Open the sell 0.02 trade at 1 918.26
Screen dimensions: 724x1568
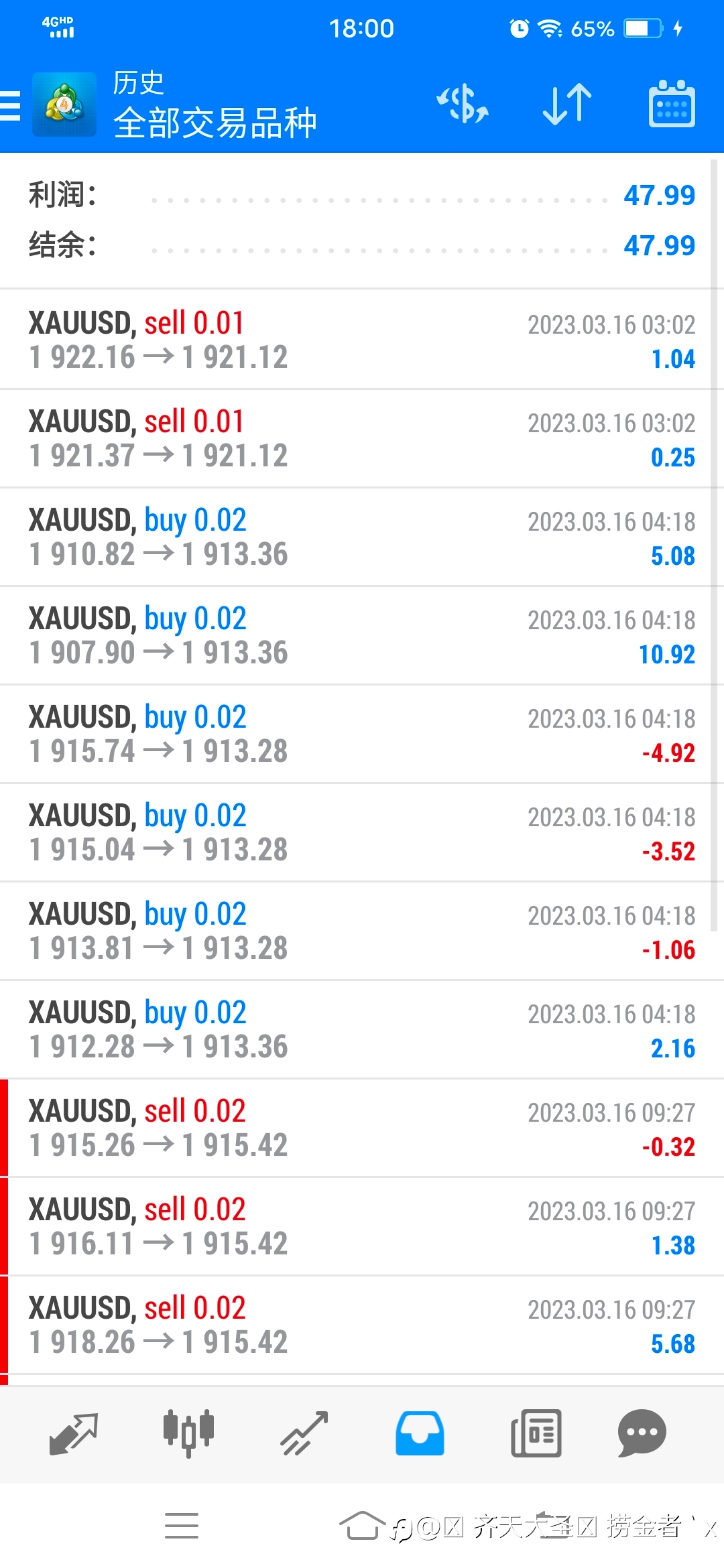(x=362, y=1325)
